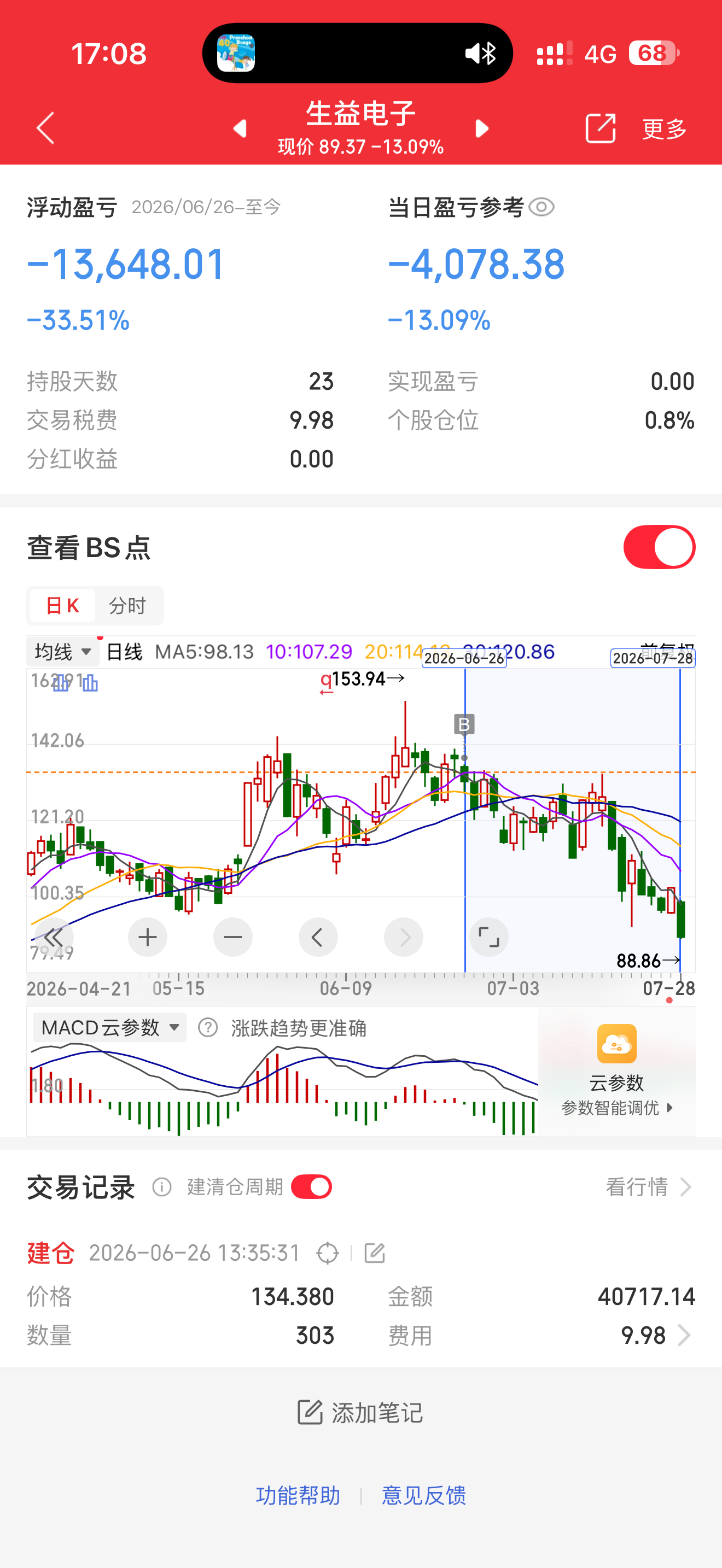This screenshot has height=1568, width=722.
Task: Toggle the 建清仓周期 switch off
Action: point(311,1186)
